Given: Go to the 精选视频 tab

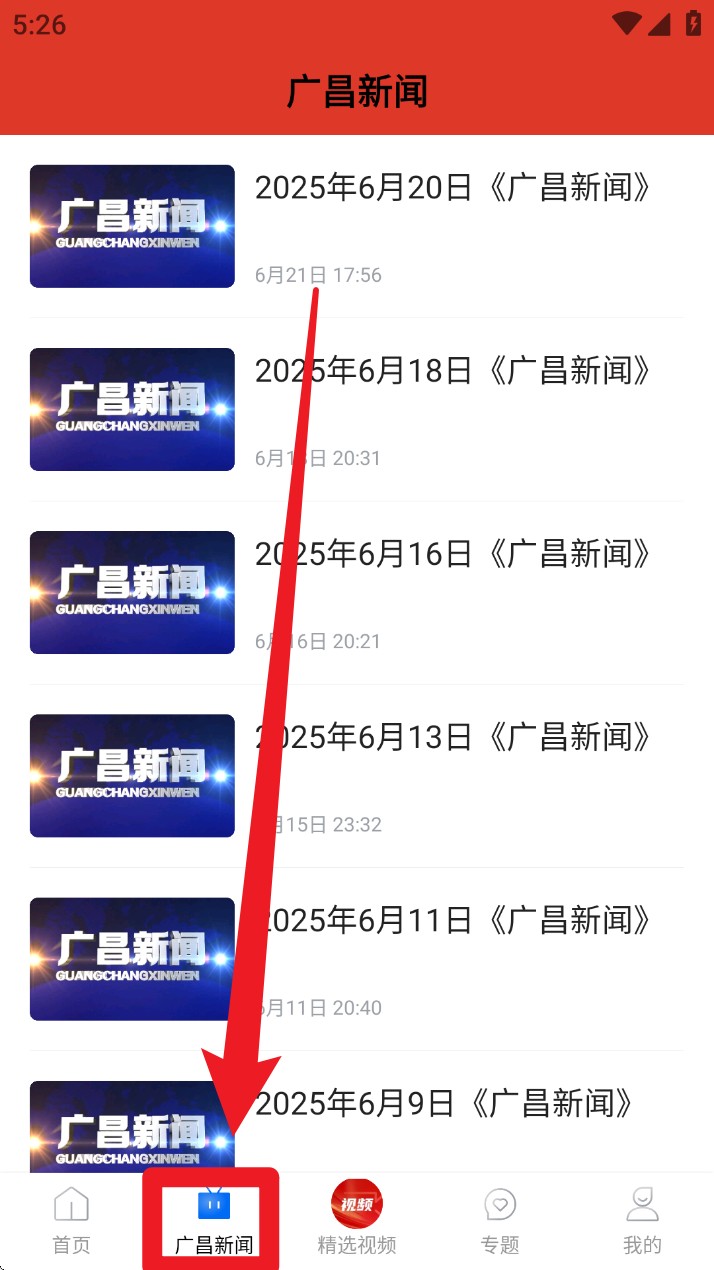Looking at the screenshot, I should pos(357,1220).
